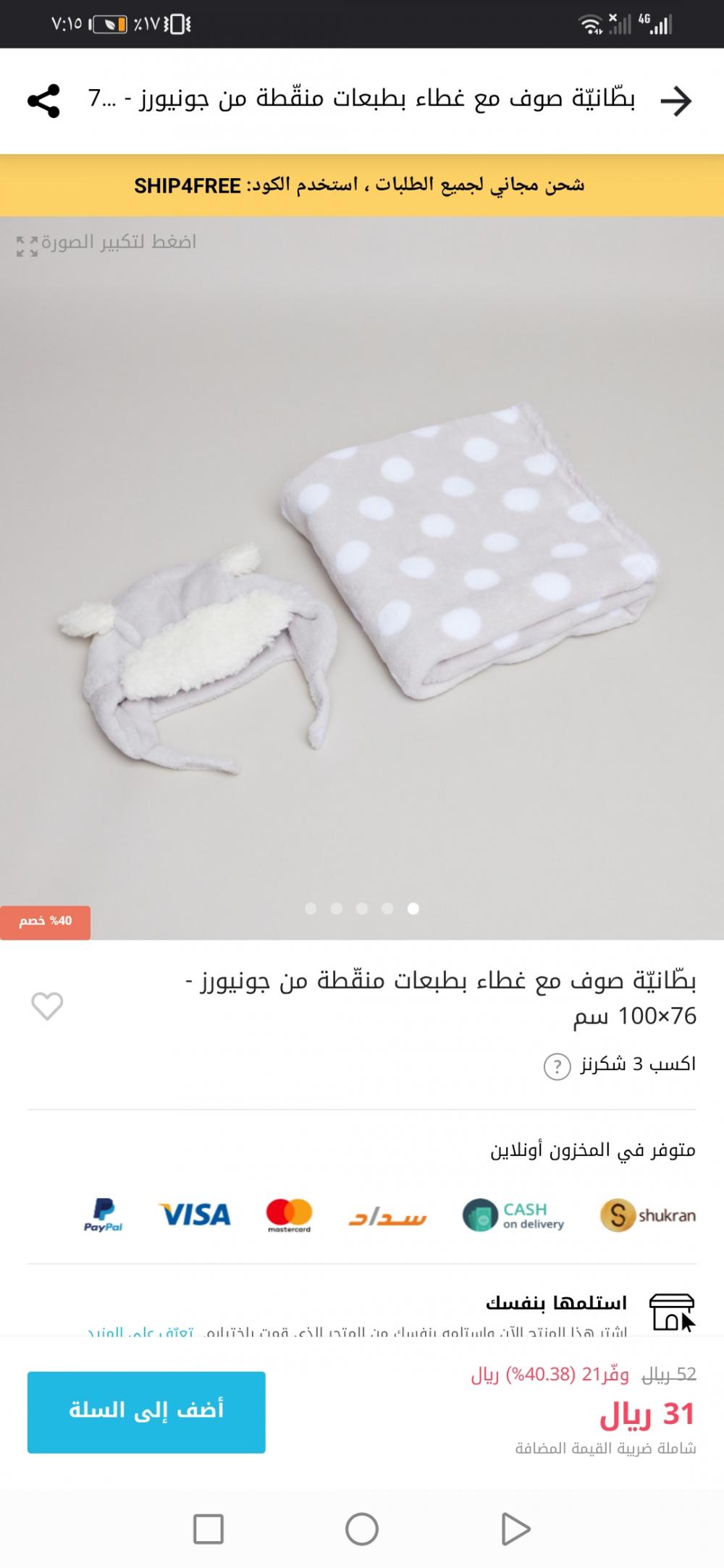The height and width of the screenshot is (1568, 724).
Task: Open the Shukrans help question mark
Action: (557, 1067)
